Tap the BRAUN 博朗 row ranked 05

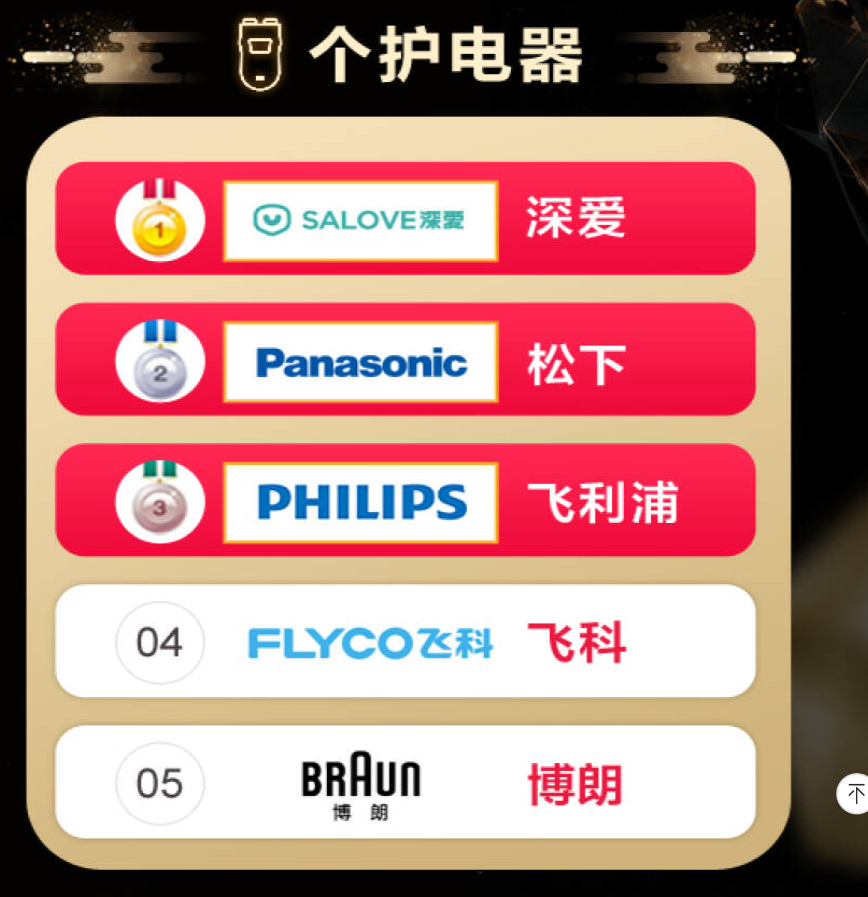405,783
